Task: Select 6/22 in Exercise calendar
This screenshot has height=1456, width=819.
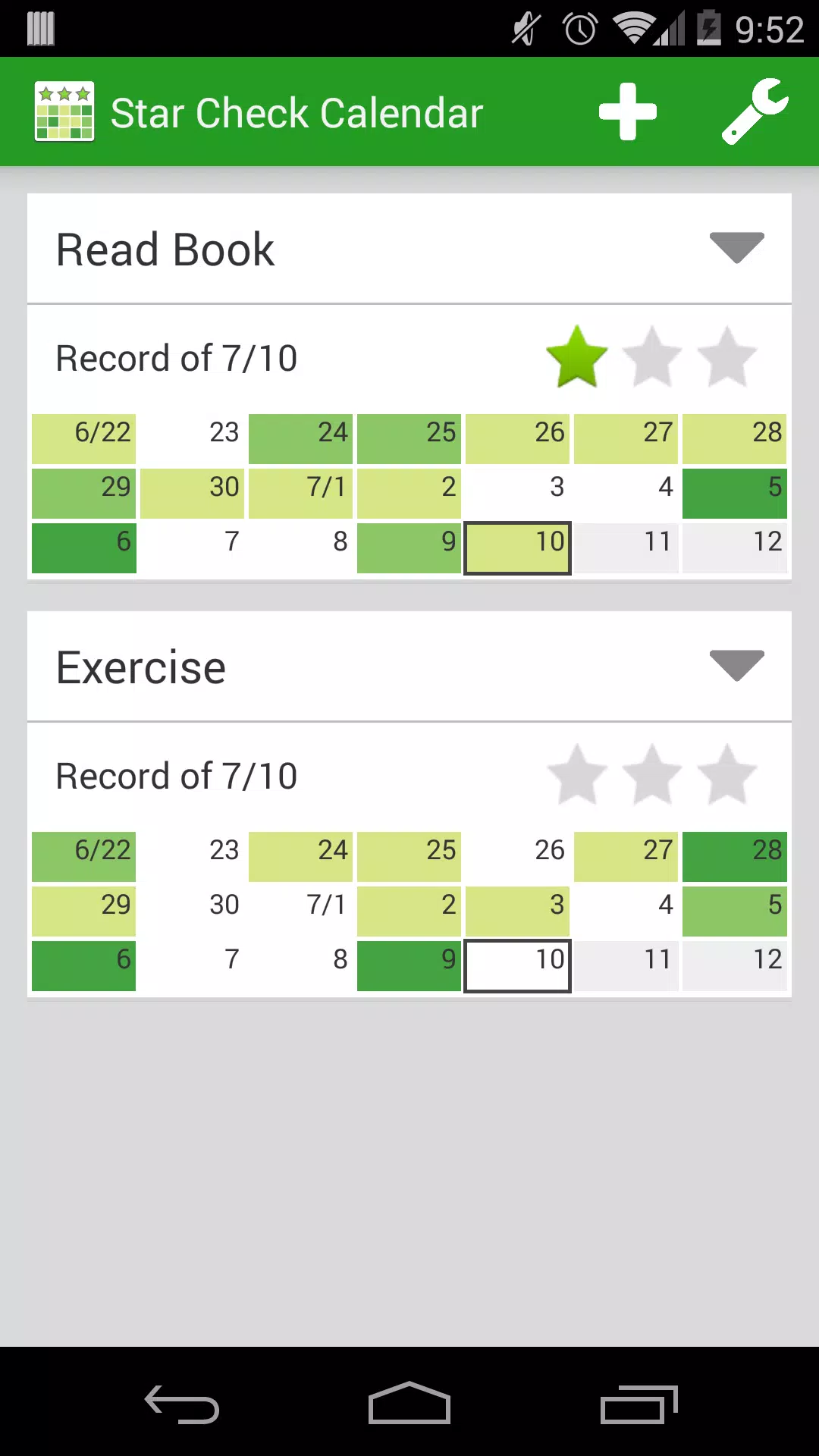Action: pyautogui.click(x=83, y=857)
